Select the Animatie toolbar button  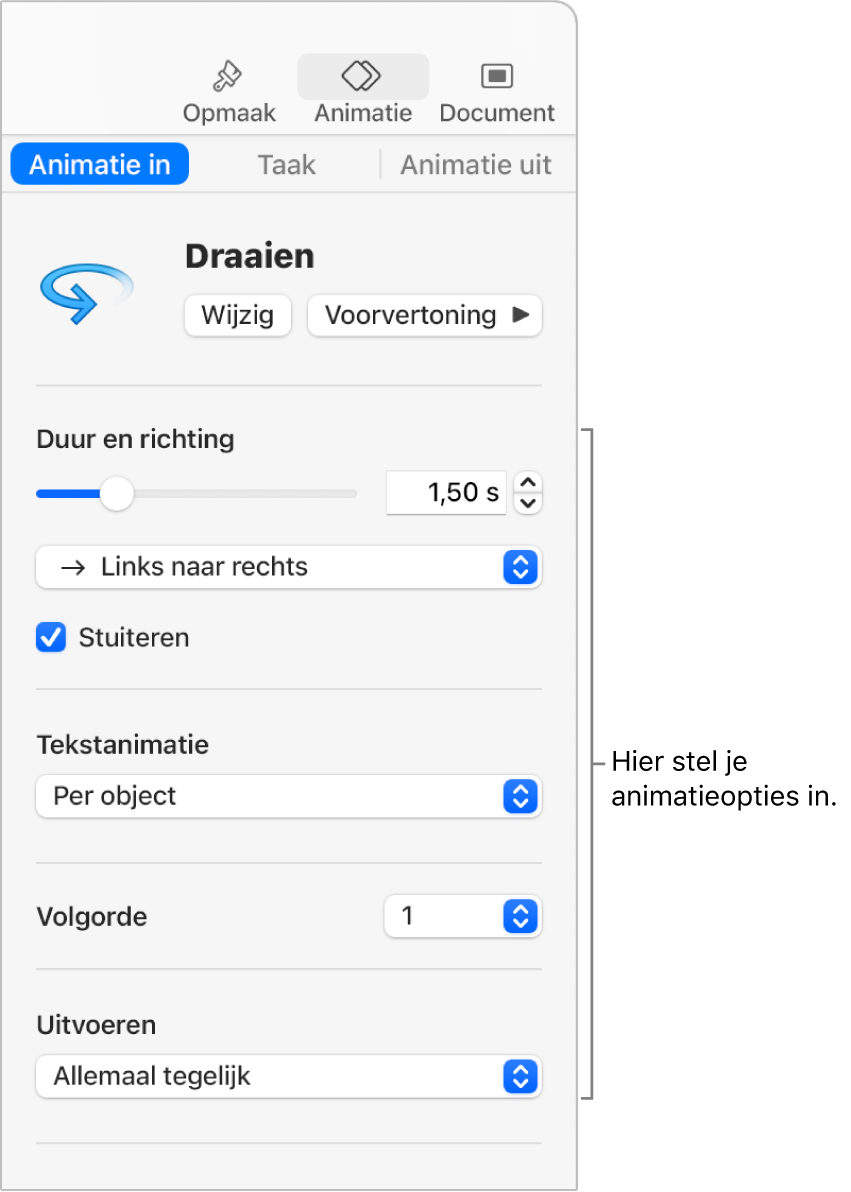tap(363, 92)
